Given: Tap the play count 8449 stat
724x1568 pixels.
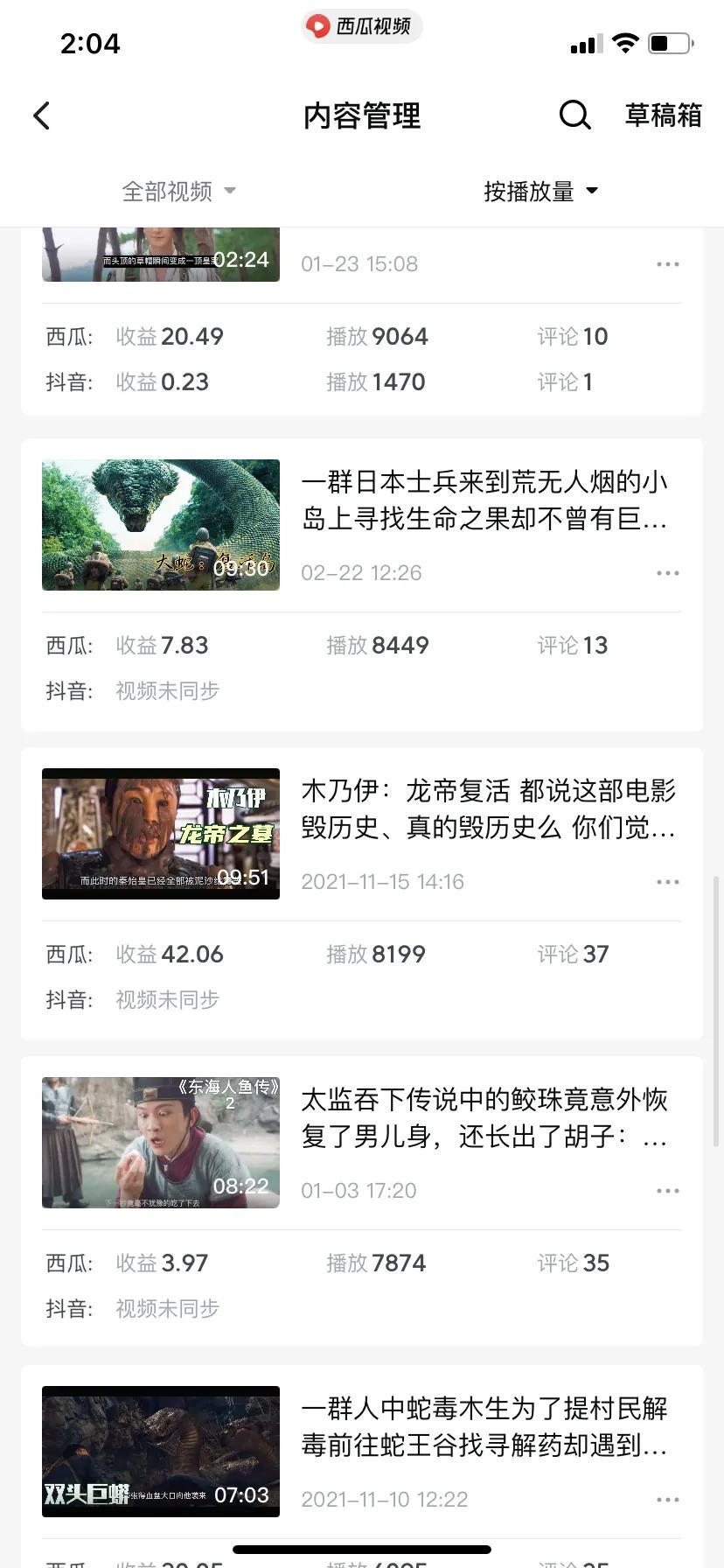Looking at the screenshot, I should (x=376, y=646).
